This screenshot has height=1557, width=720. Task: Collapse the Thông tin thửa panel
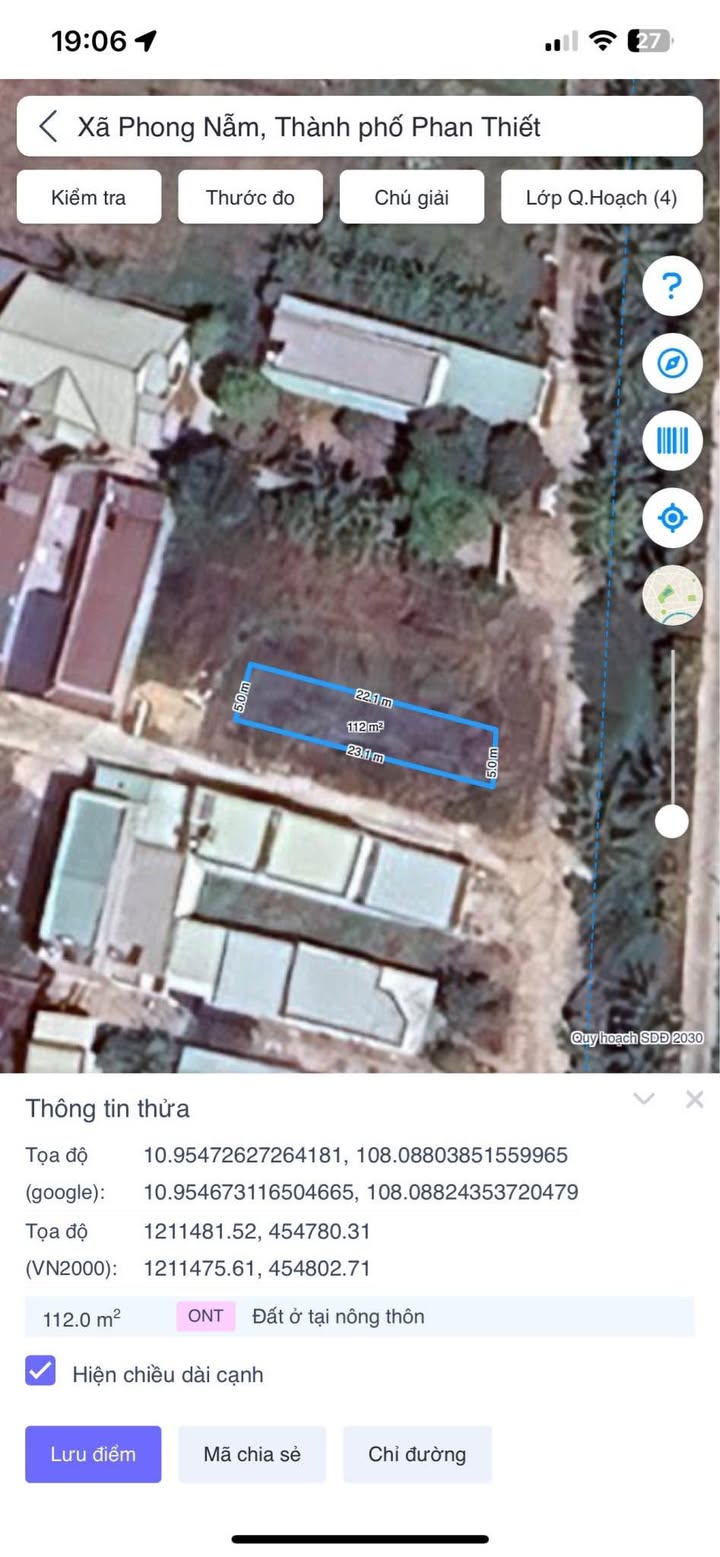click(644, 1099)
